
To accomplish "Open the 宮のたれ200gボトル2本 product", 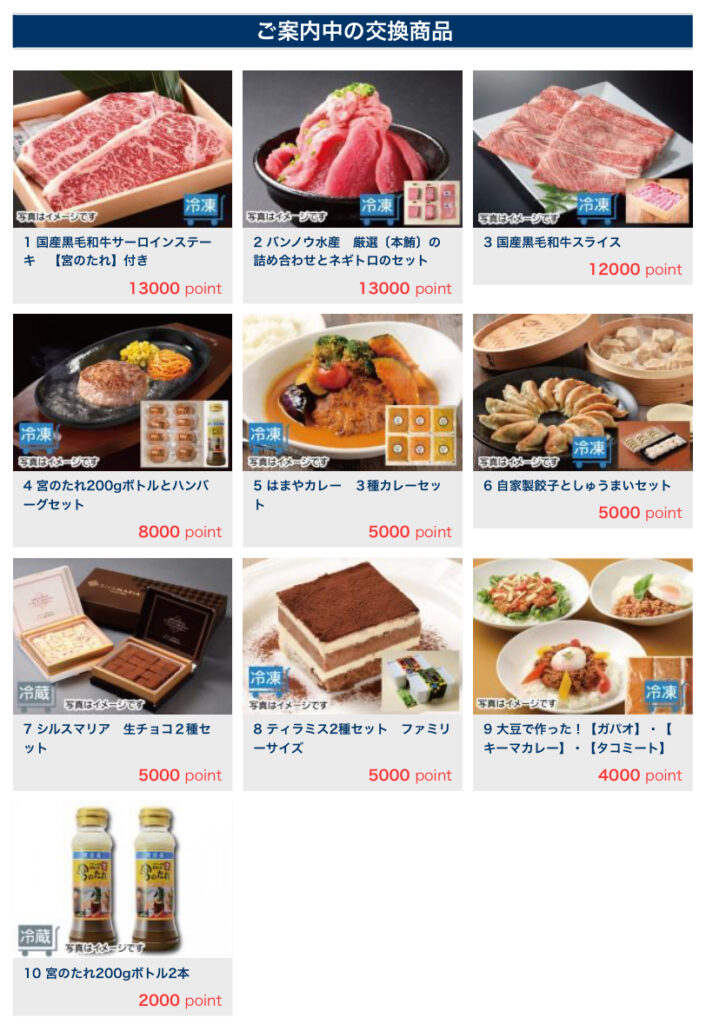I will 122,880.
